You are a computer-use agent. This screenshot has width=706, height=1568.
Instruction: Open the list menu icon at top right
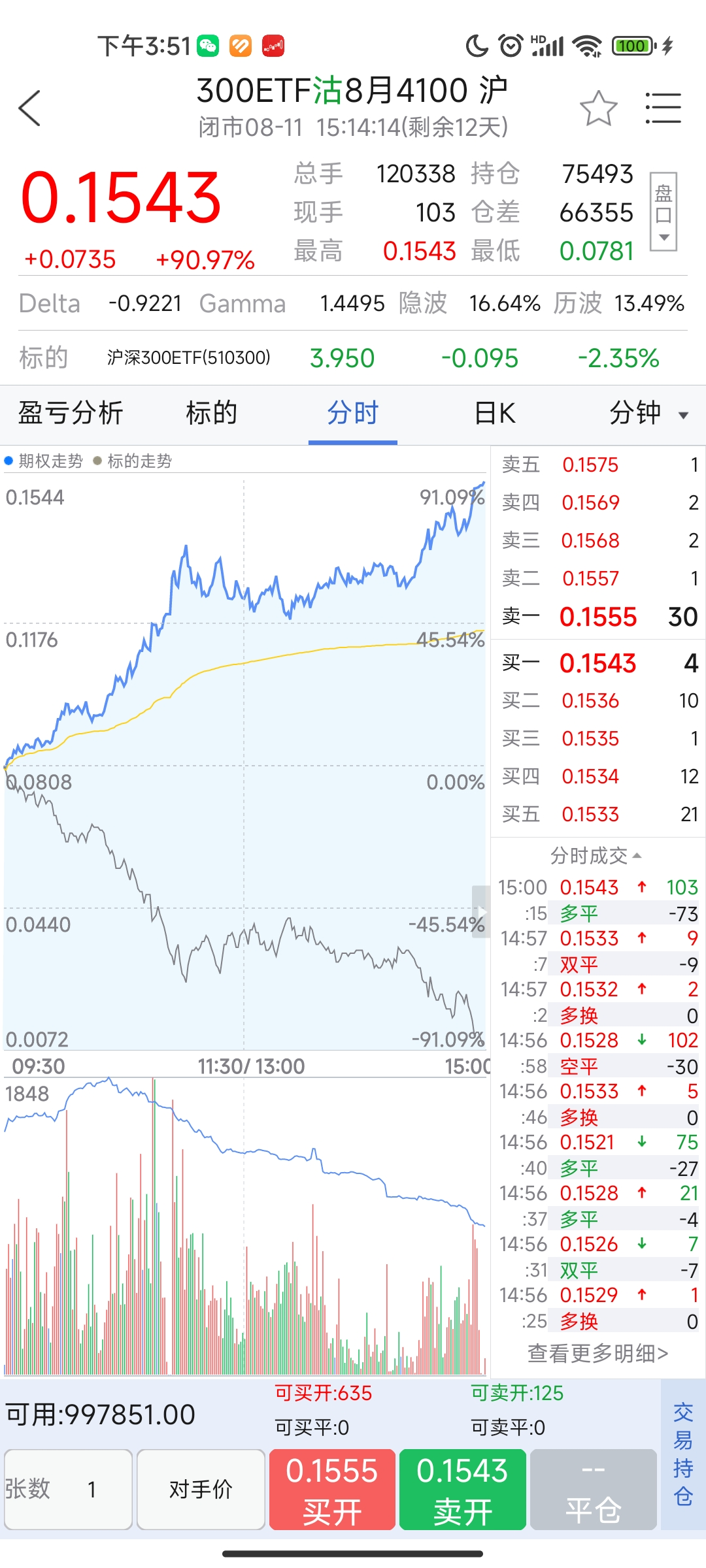pyautogui.click(x=663, y=108)
